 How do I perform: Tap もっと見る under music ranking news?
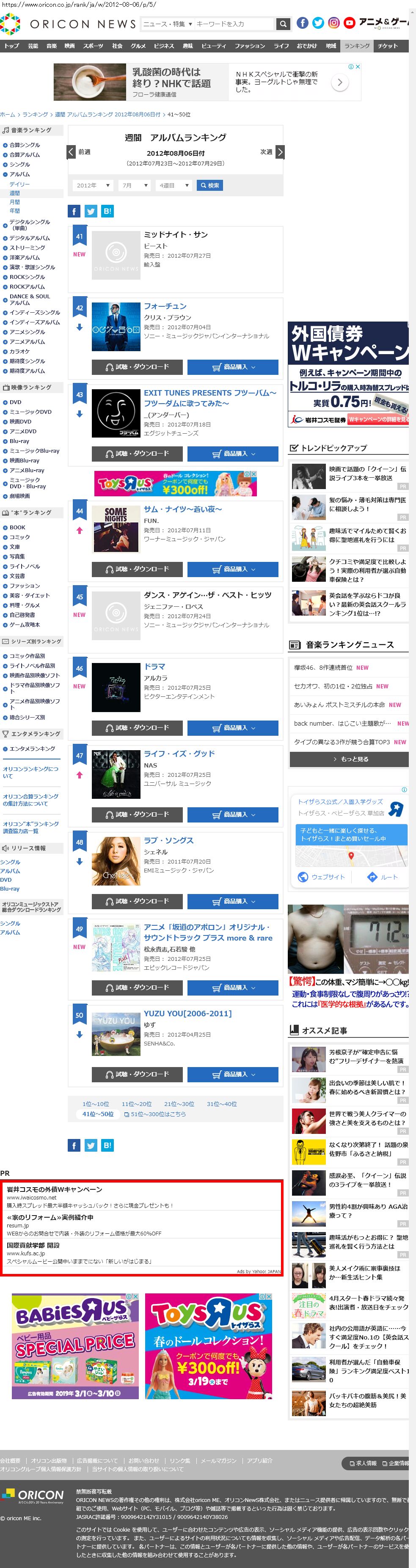[349, 759]
